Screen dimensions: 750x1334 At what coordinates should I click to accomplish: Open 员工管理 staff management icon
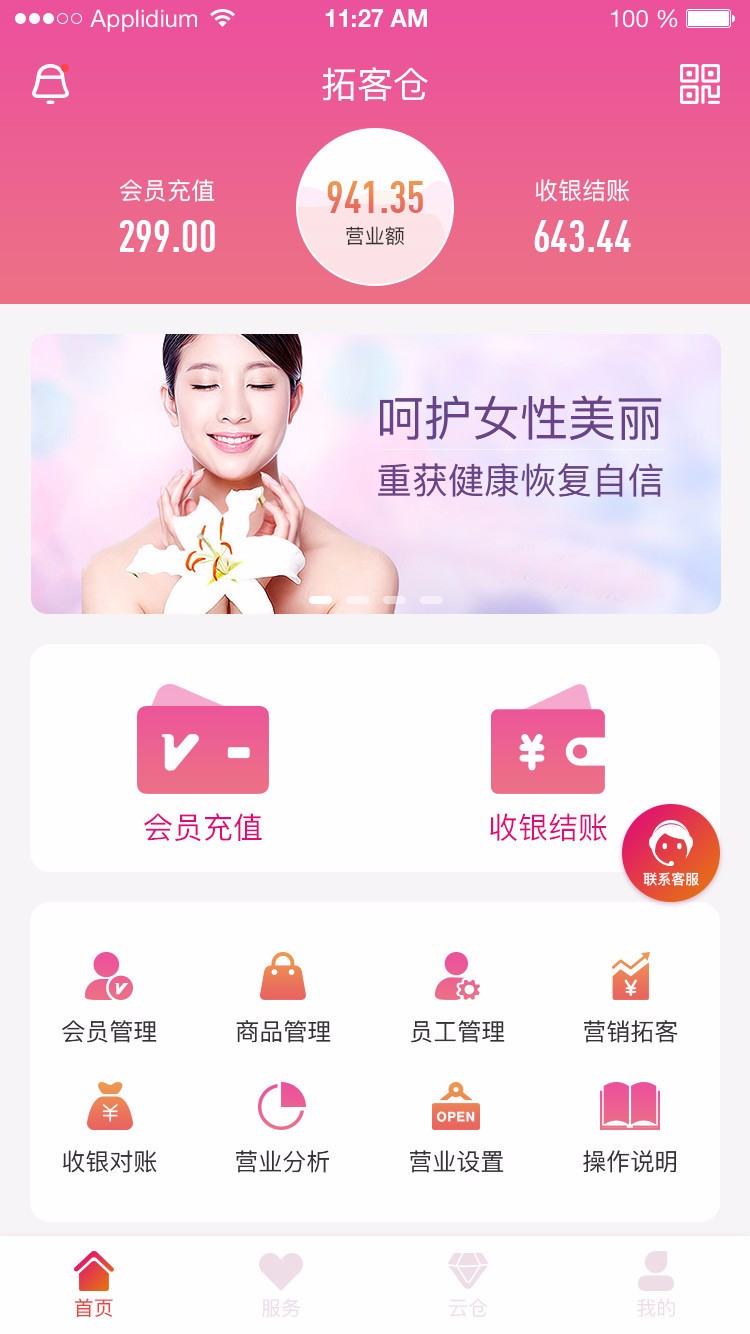[456, 975]
